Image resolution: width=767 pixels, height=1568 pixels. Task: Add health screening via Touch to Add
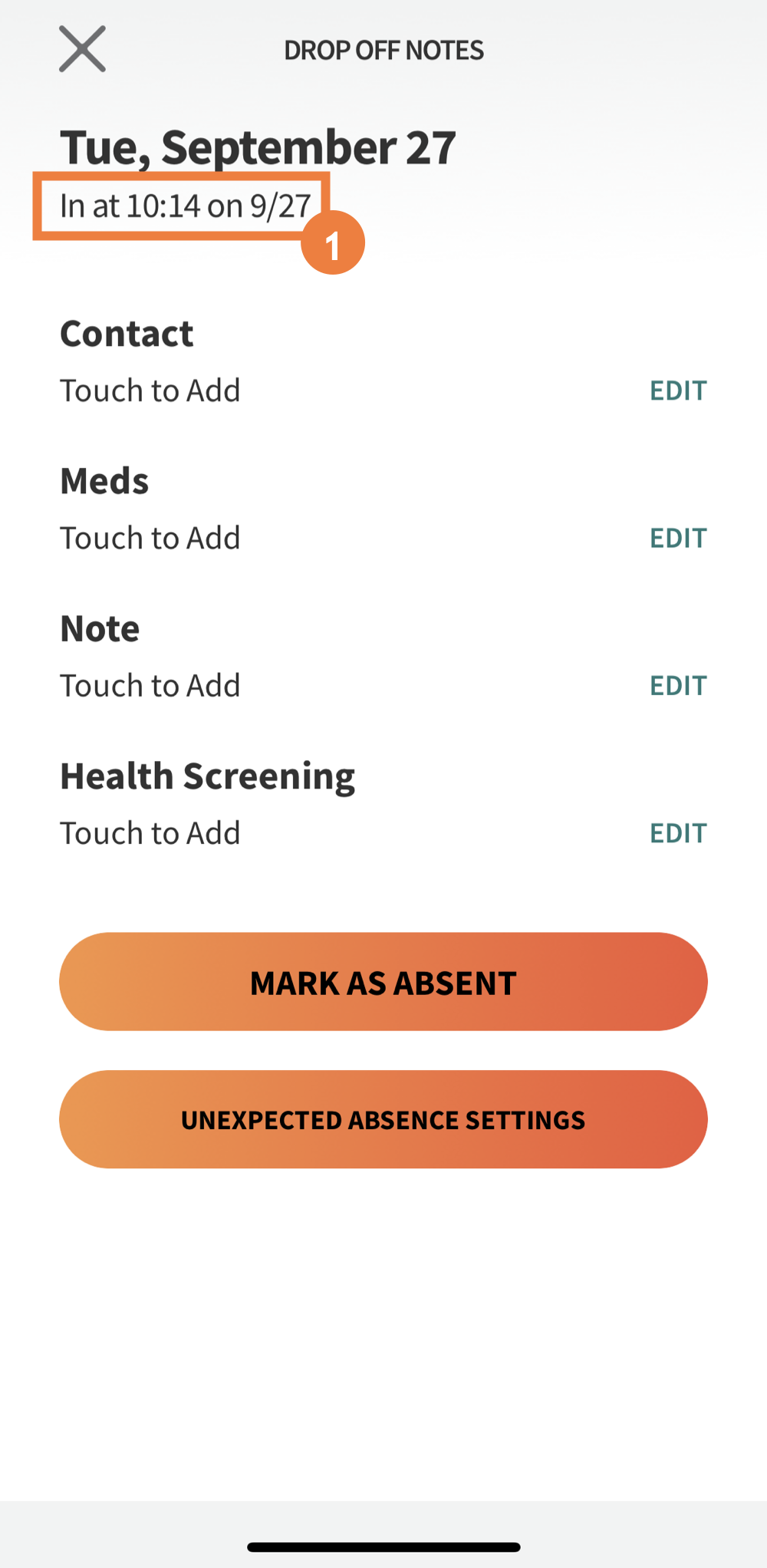[150, 833]
